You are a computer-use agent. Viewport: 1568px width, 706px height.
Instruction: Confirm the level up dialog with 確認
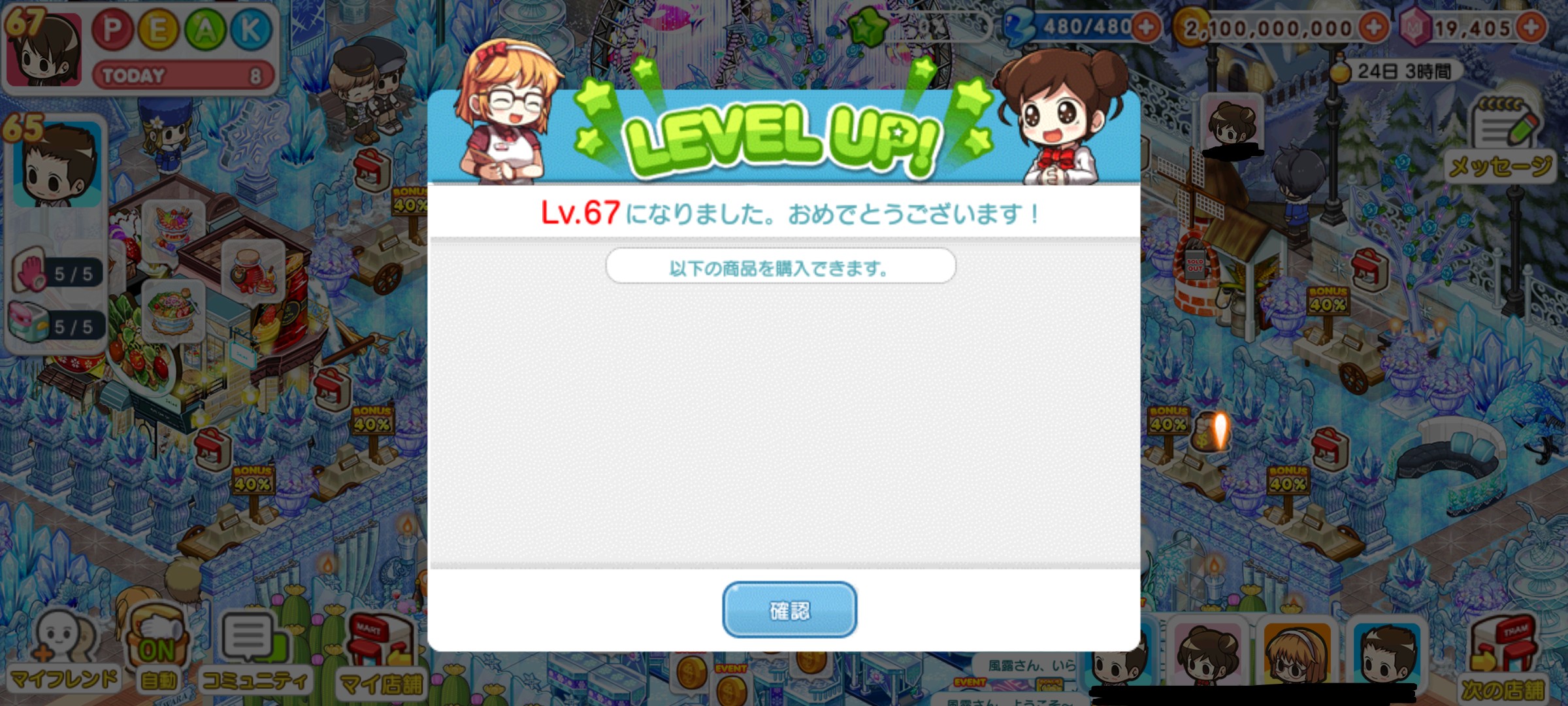tap(789, 609)
